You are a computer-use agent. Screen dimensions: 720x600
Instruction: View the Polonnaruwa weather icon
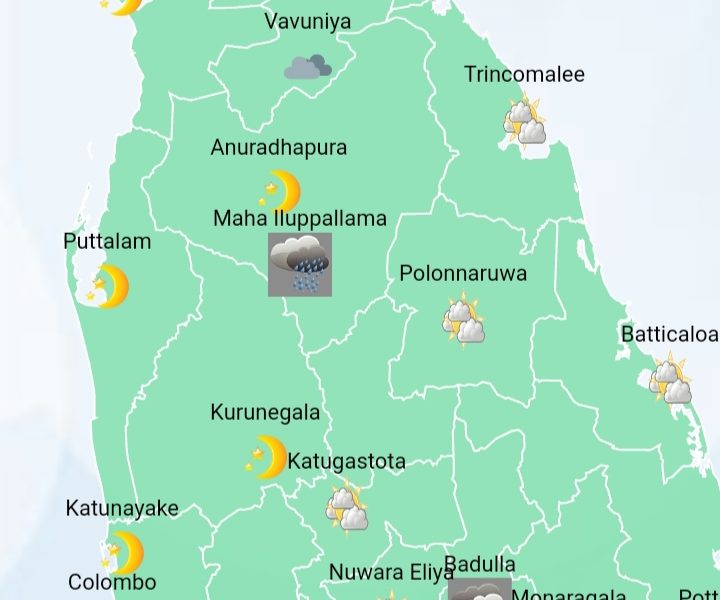tap(464, 320)
